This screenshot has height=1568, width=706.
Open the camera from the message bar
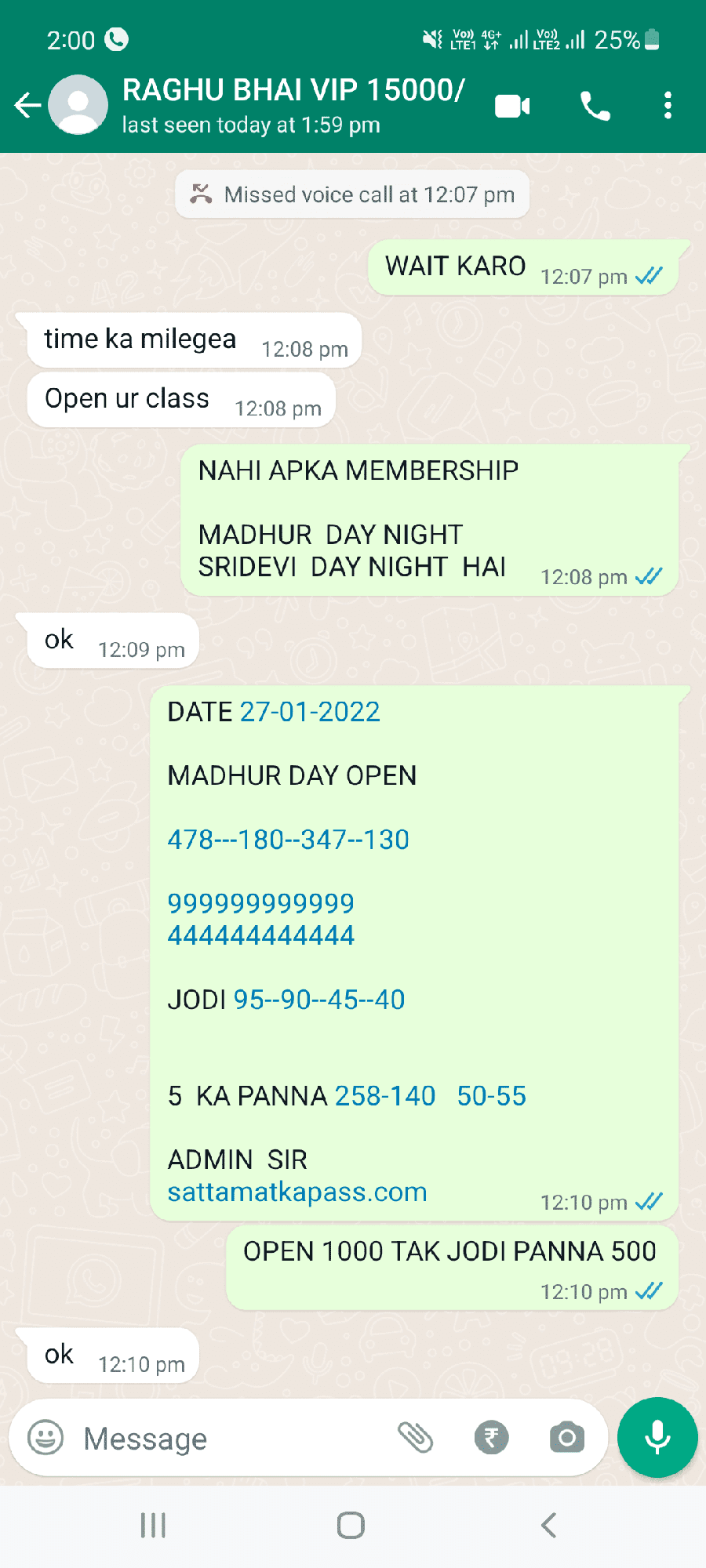point(567,1438)
